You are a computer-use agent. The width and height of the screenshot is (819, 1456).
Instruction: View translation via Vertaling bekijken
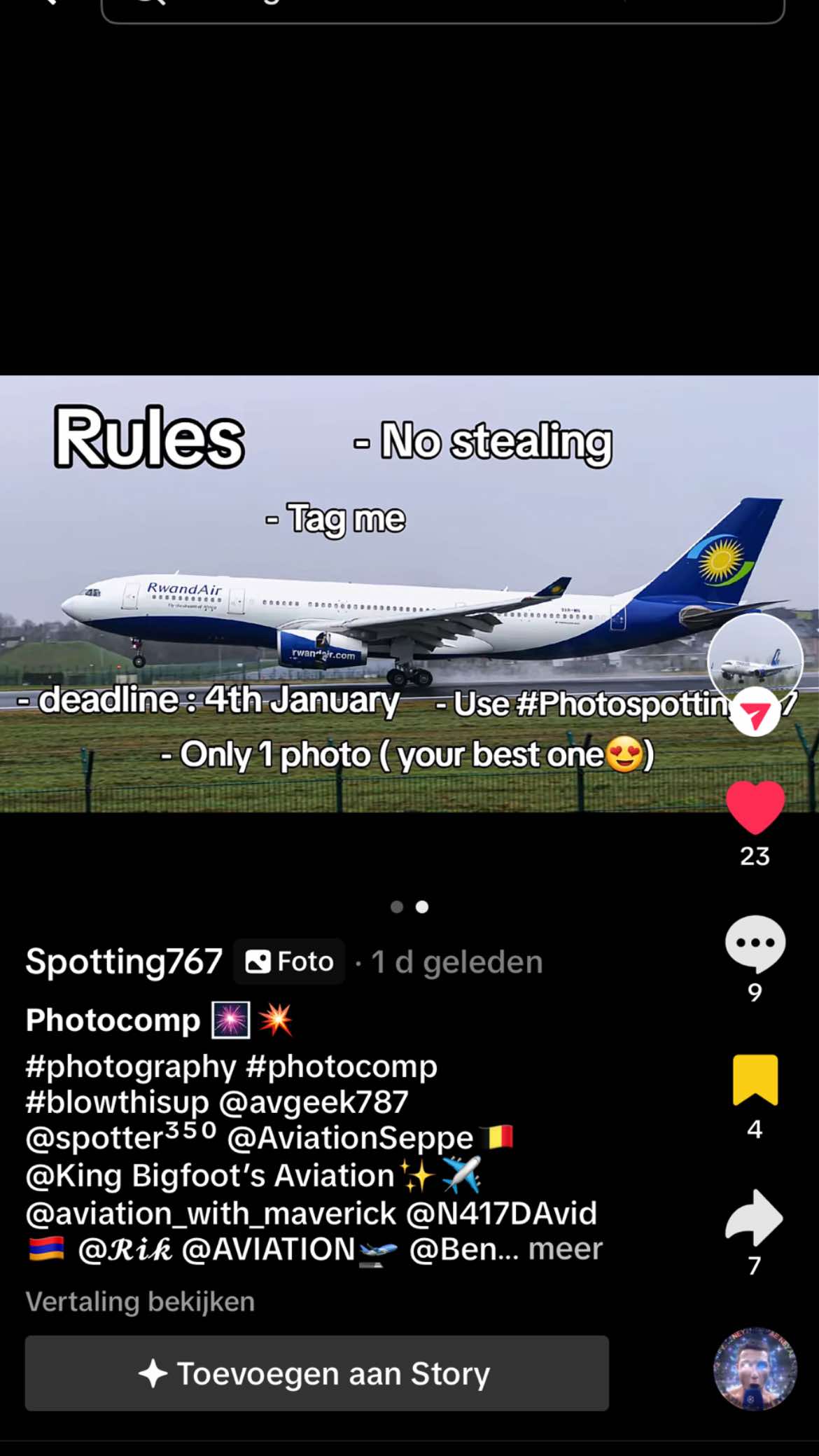(x=140, y=1302)
